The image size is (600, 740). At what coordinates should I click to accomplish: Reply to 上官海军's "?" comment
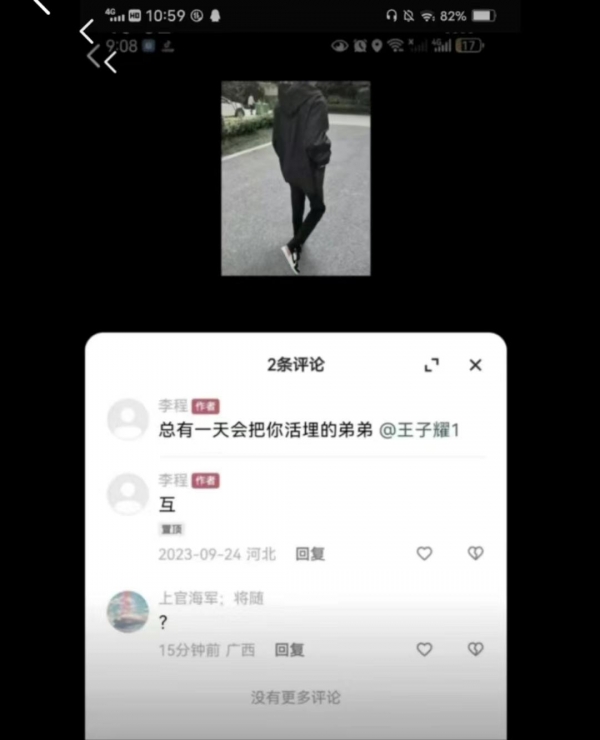(x=289, y=649)
